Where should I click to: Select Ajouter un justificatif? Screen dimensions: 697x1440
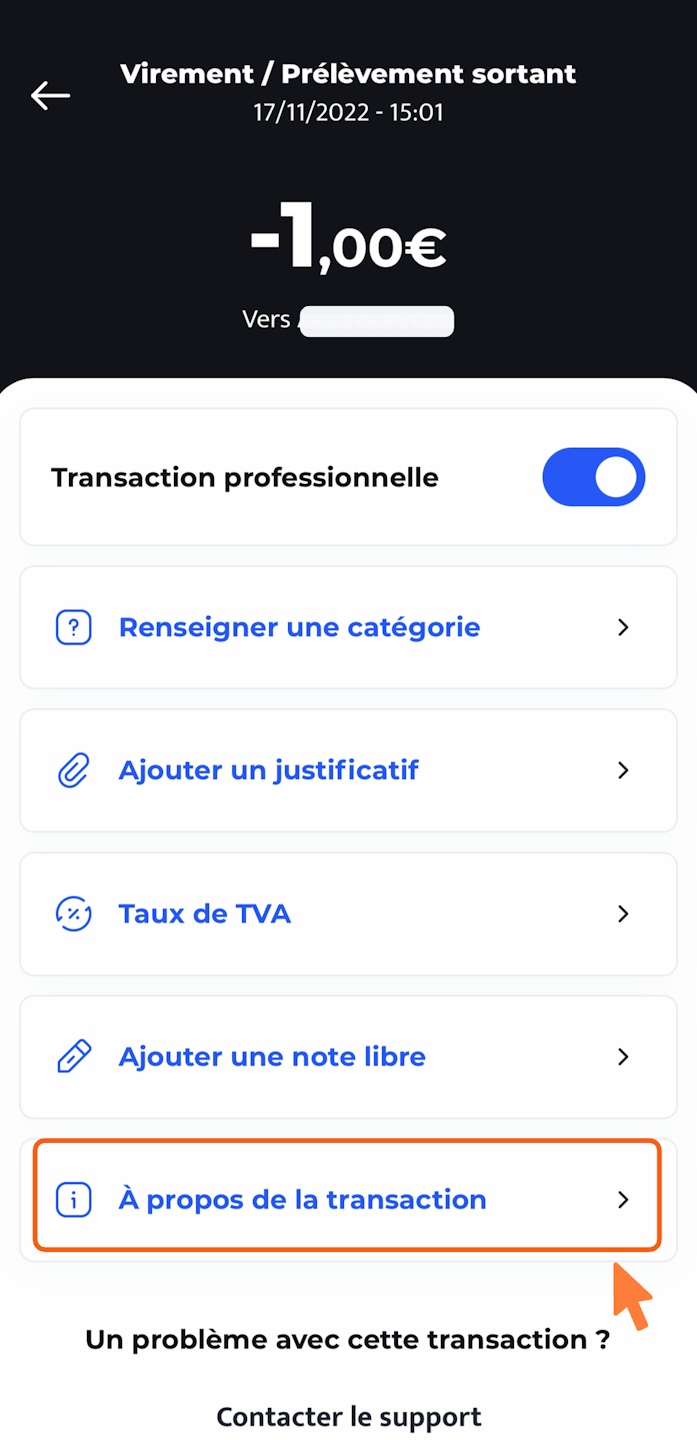(x=348, y=771)
